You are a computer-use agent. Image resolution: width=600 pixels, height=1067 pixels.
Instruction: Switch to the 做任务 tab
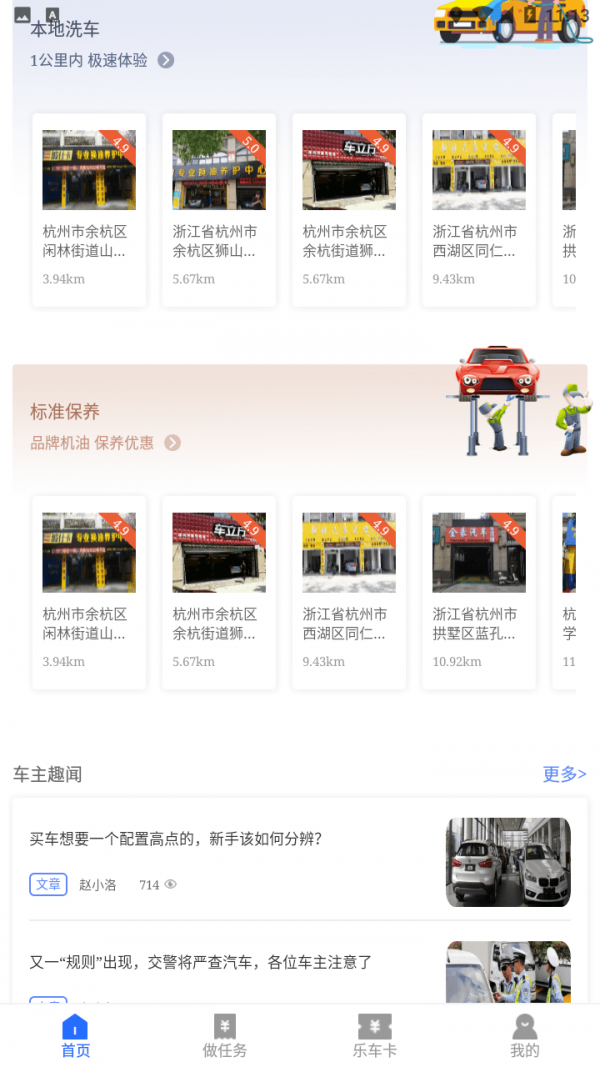pos(225,1036)
